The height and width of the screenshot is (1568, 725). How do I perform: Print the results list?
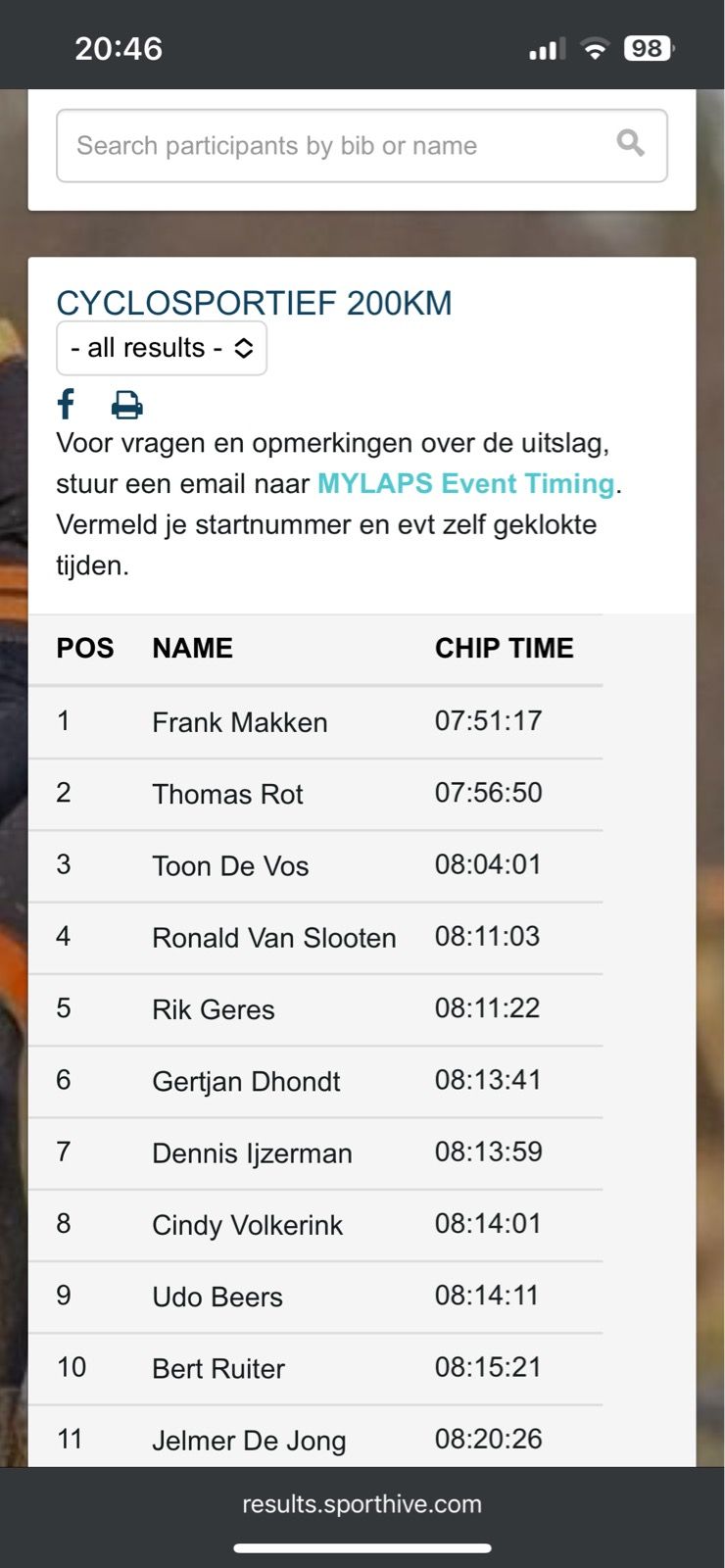click(126, 405)
